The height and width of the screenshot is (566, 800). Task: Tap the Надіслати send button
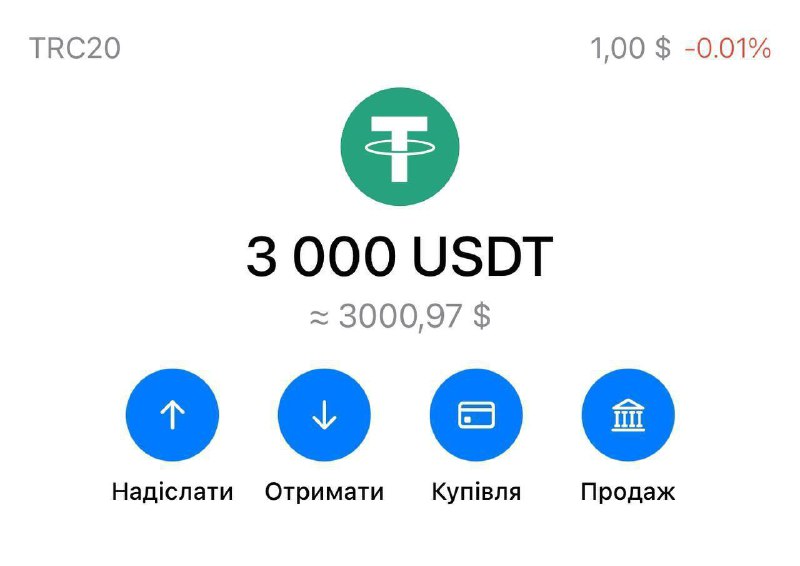click(x=172, y=415)
